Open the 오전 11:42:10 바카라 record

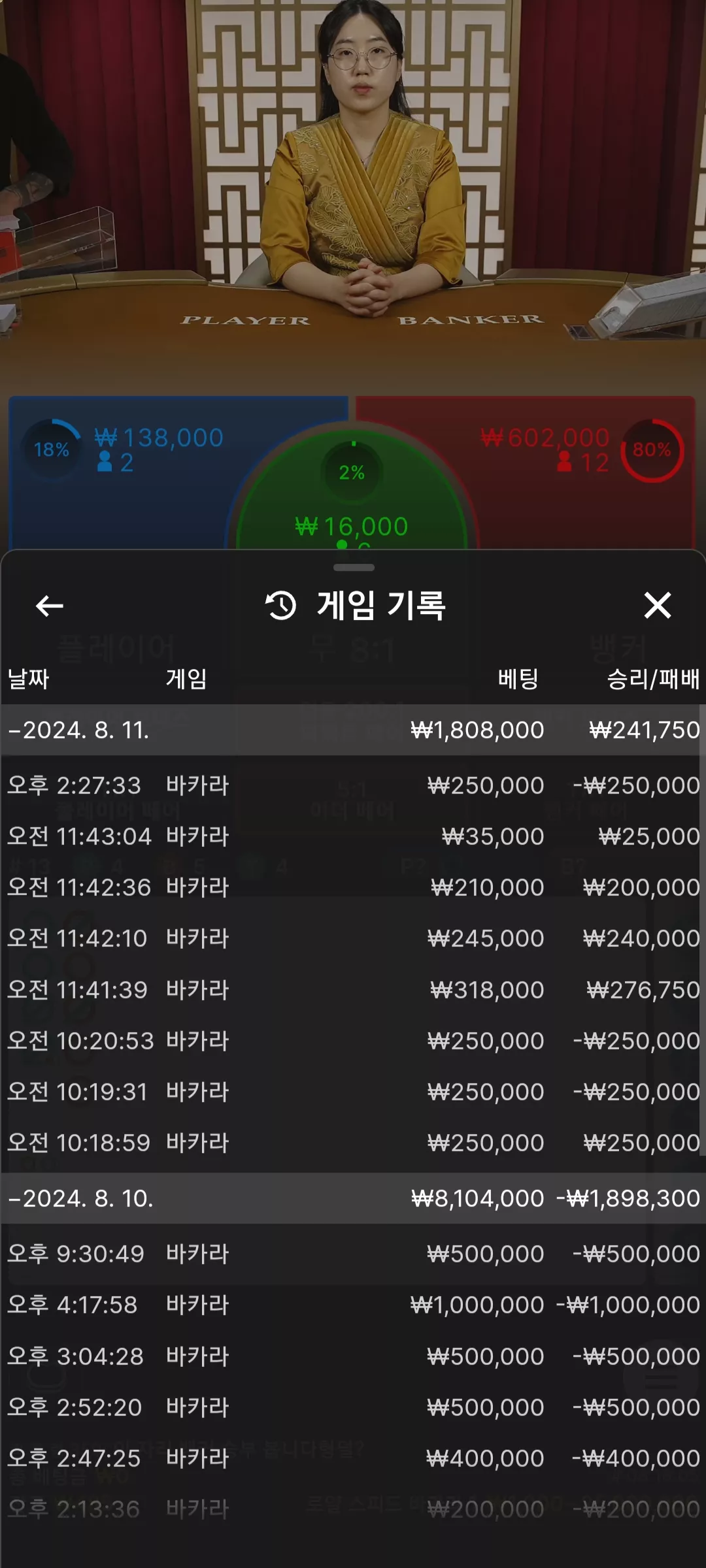click(x=353, y=938)
